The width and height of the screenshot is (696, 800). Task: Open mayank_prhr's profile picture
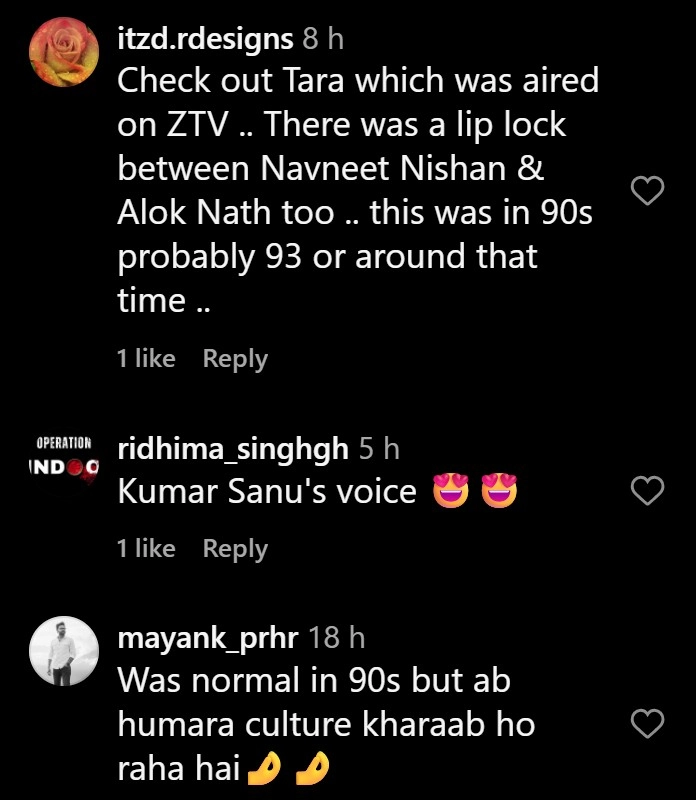(64, 651)
